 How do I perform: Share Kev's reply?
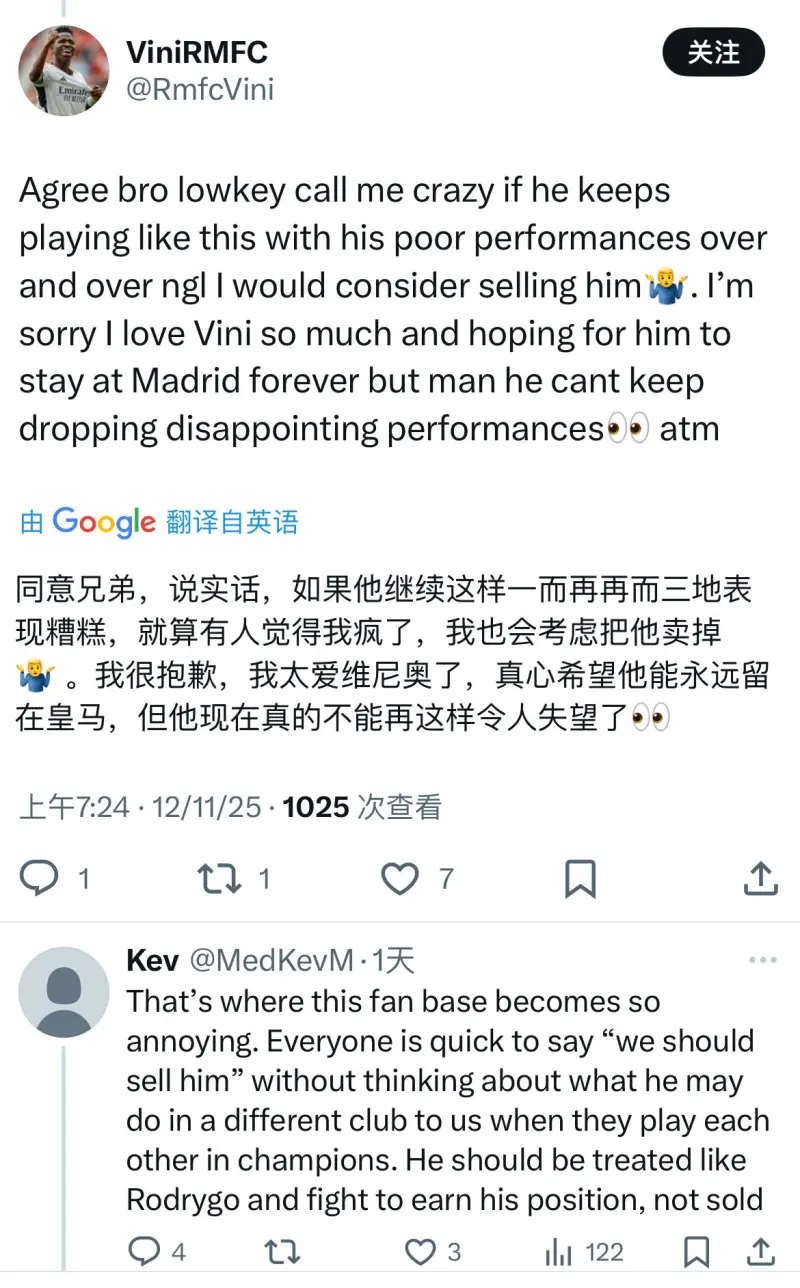click(x=761, y=1251)
